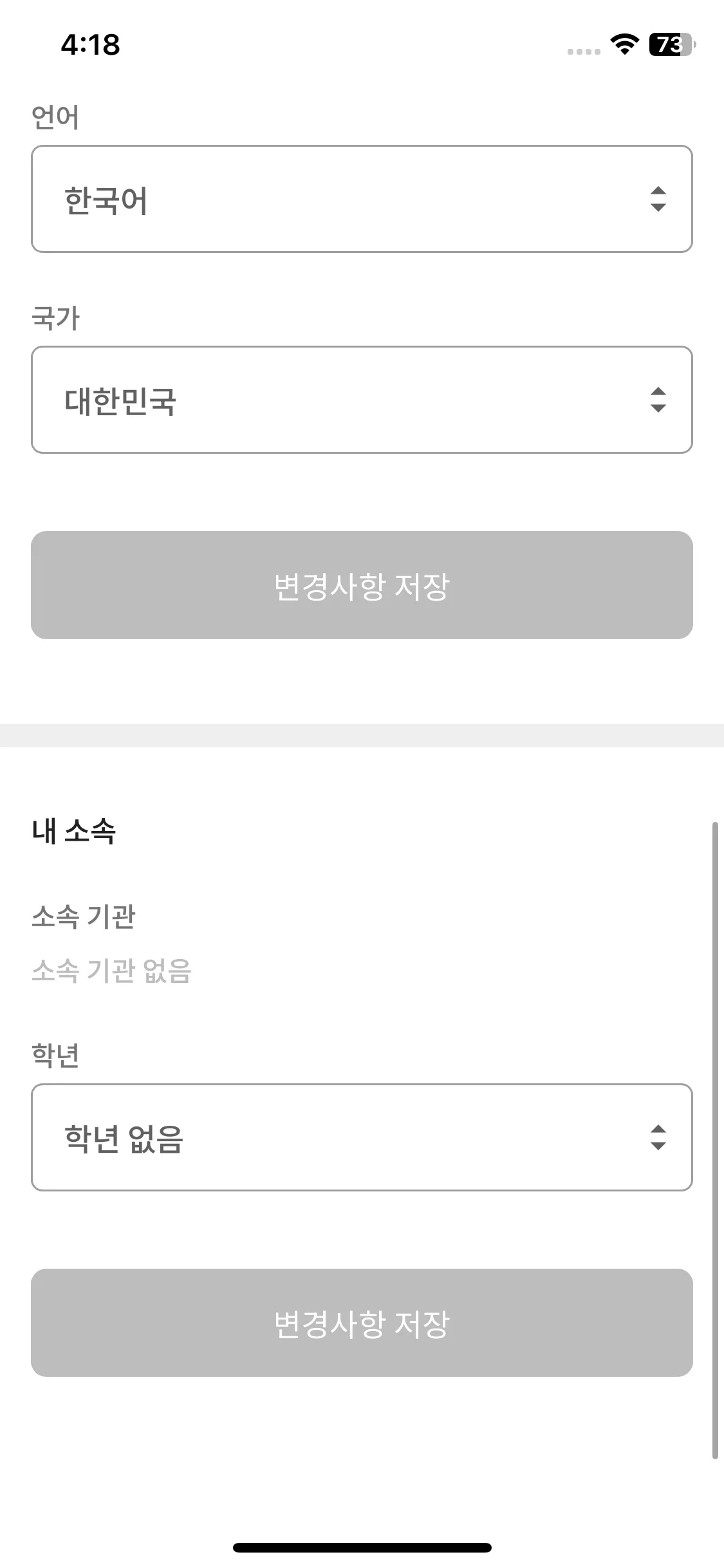Screen dimensions: 724x1568
Task: Click the up/down arrows beside 대한민국
Action: tap(658, 400)
